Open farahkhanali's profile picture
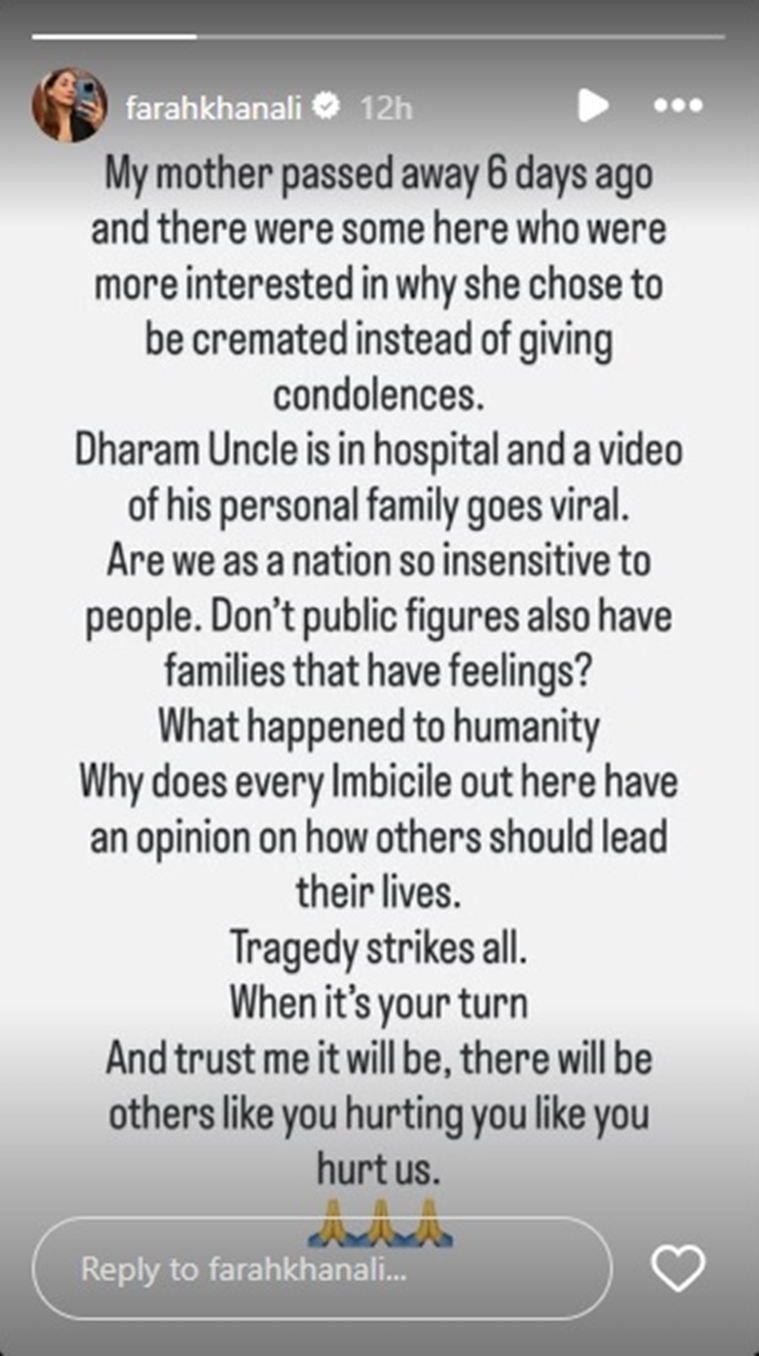The width and height of the screenshot is (759, 1356). click(69, 105)
